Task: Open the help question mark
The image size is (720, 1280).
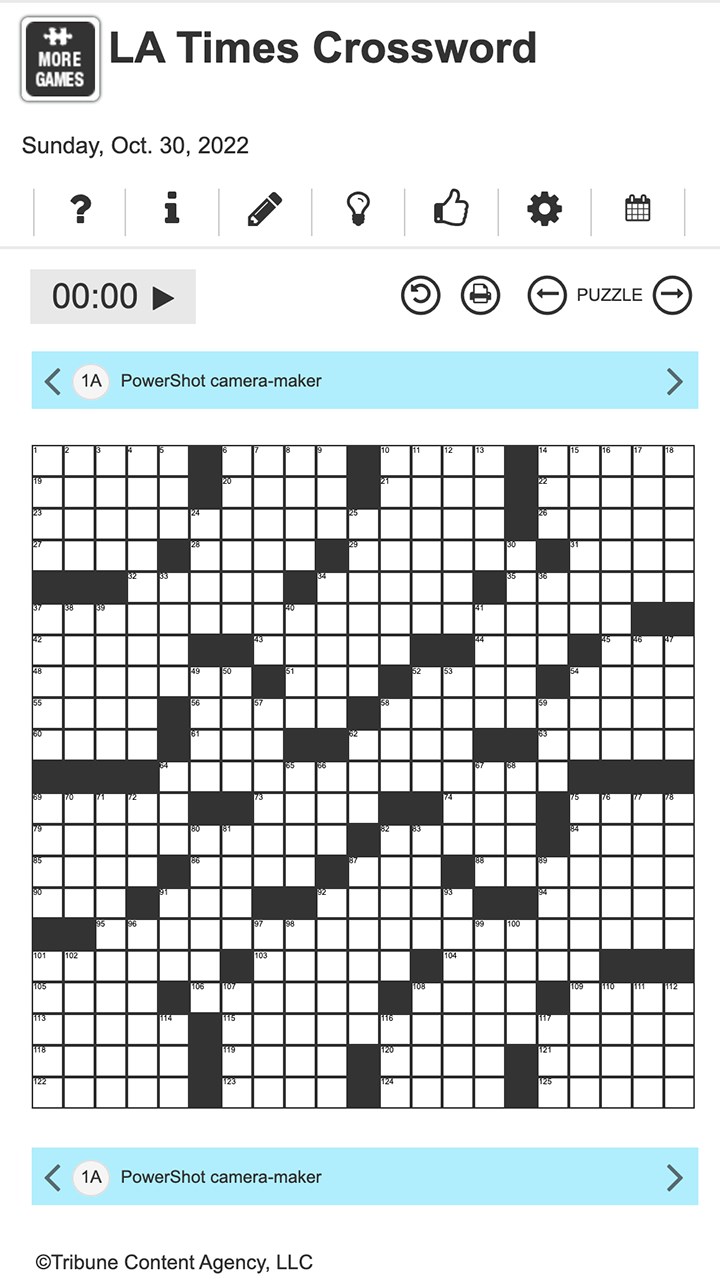Action: [x=80, y=210]
